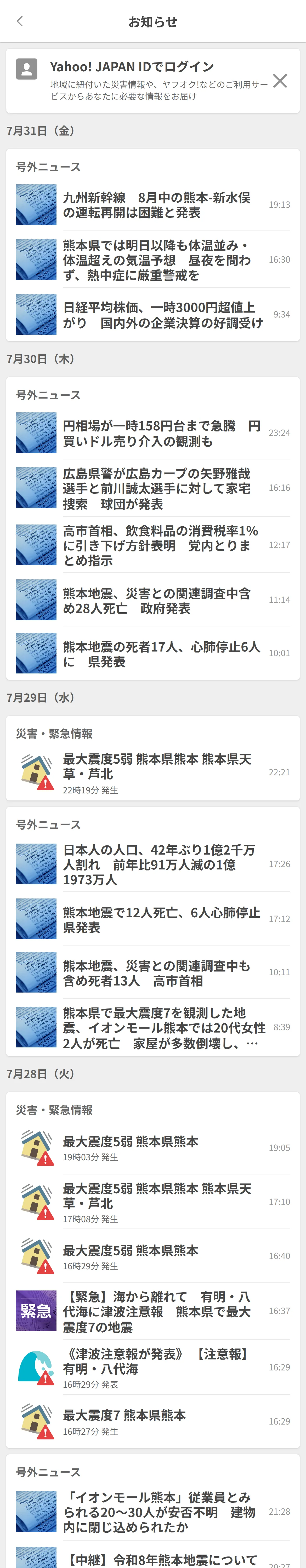Open the 最大震度7 熊本県熊本 alert
The image size is (306, 1568).
152,1422
